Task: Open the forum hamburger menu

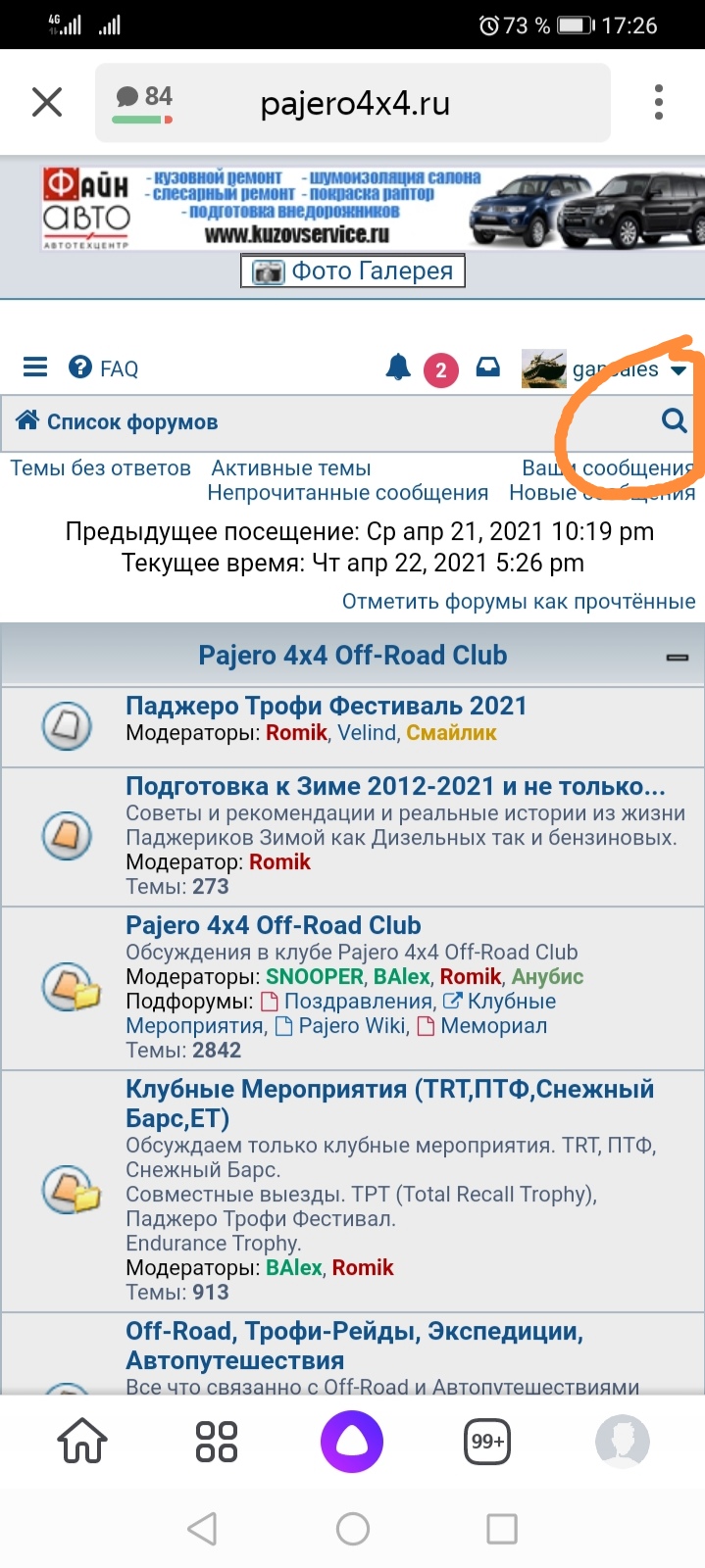Action: (35, 367)
